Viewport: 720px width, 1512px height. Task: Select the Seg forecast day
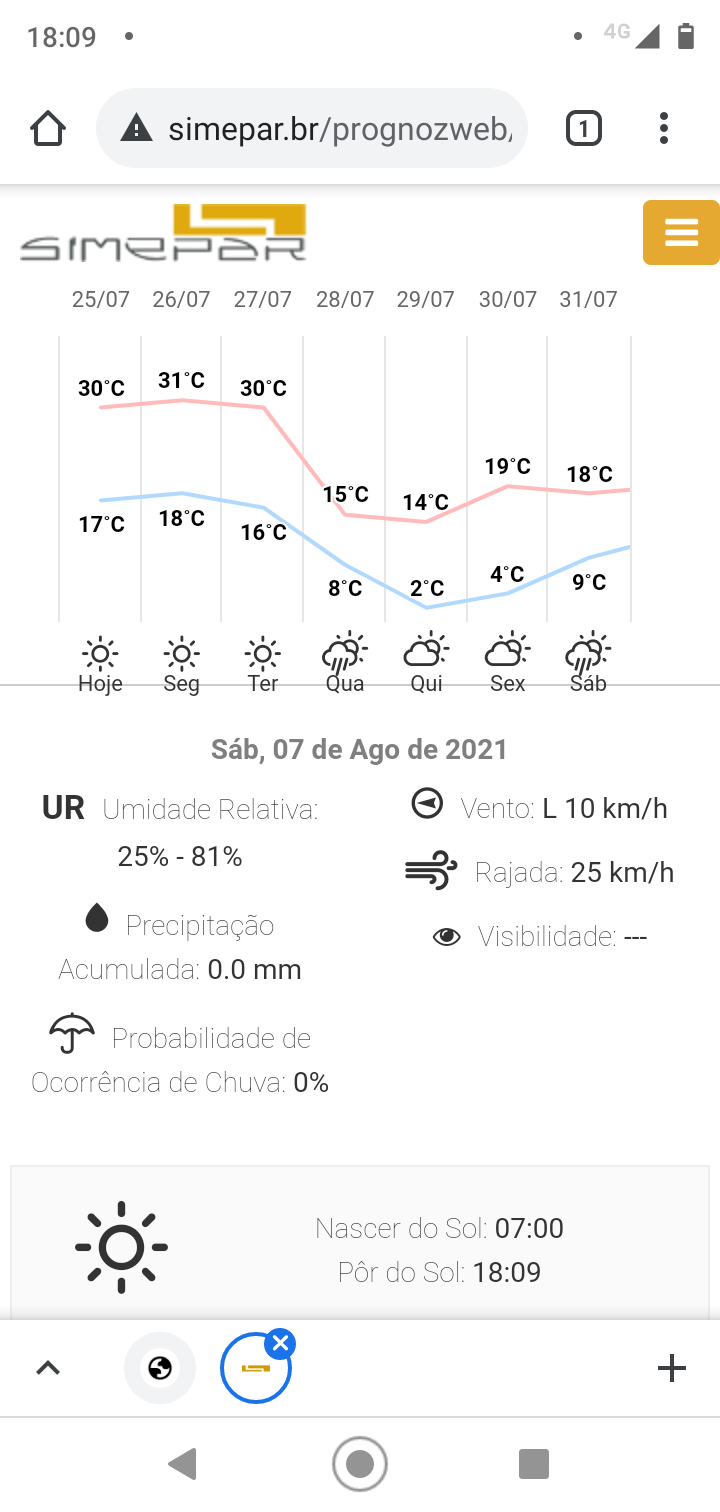click(181, 665)
